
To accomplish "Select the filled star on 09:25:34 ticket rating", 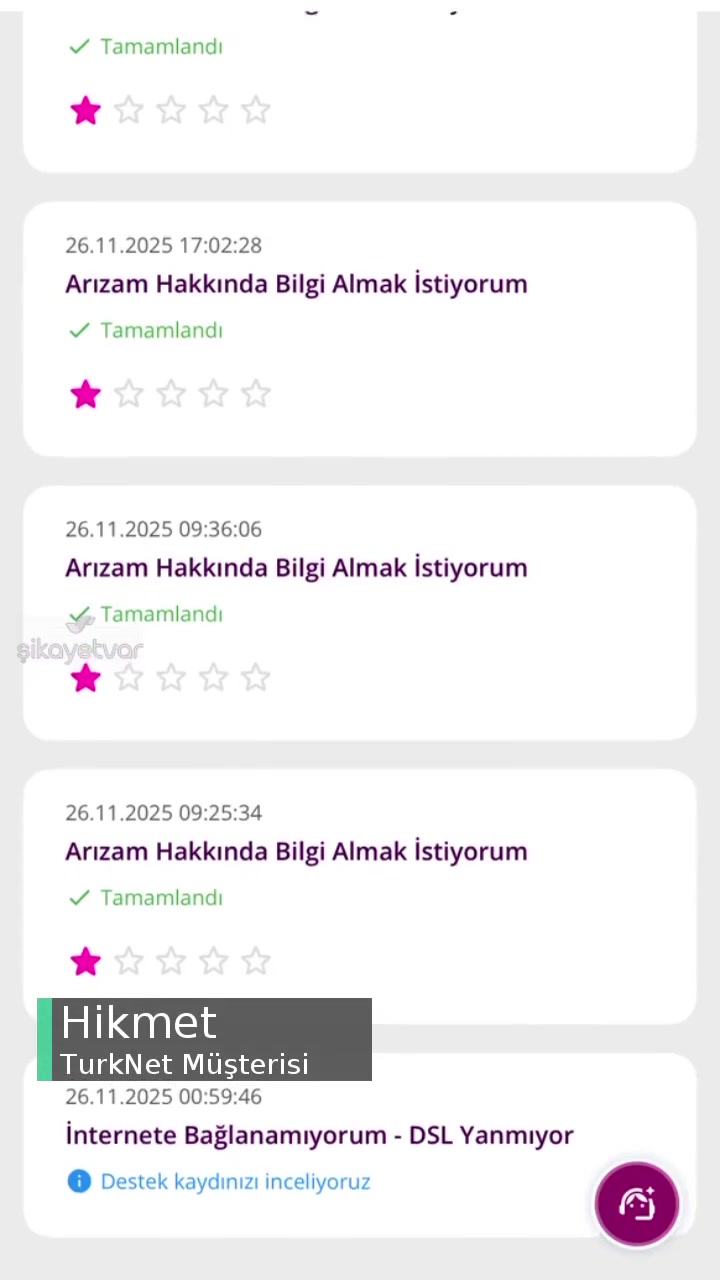I will point(85,961).
